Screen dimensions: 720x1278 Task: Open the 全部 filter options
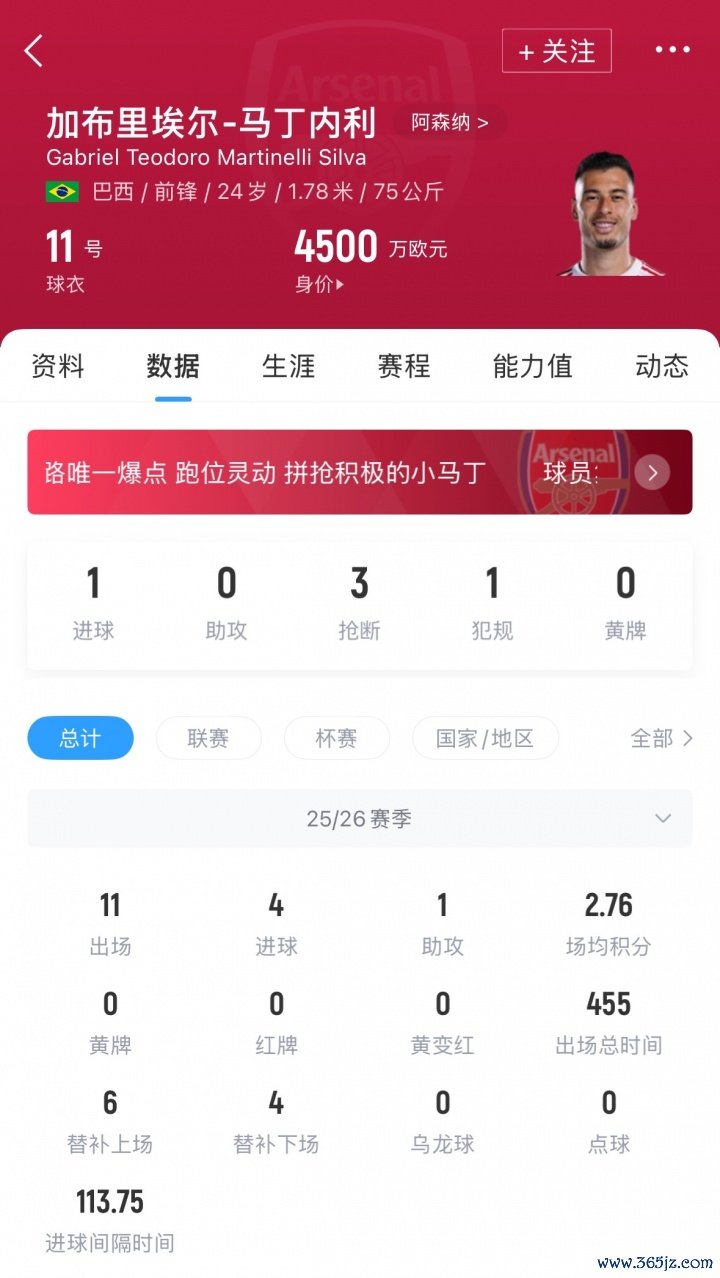pos(661,738)
